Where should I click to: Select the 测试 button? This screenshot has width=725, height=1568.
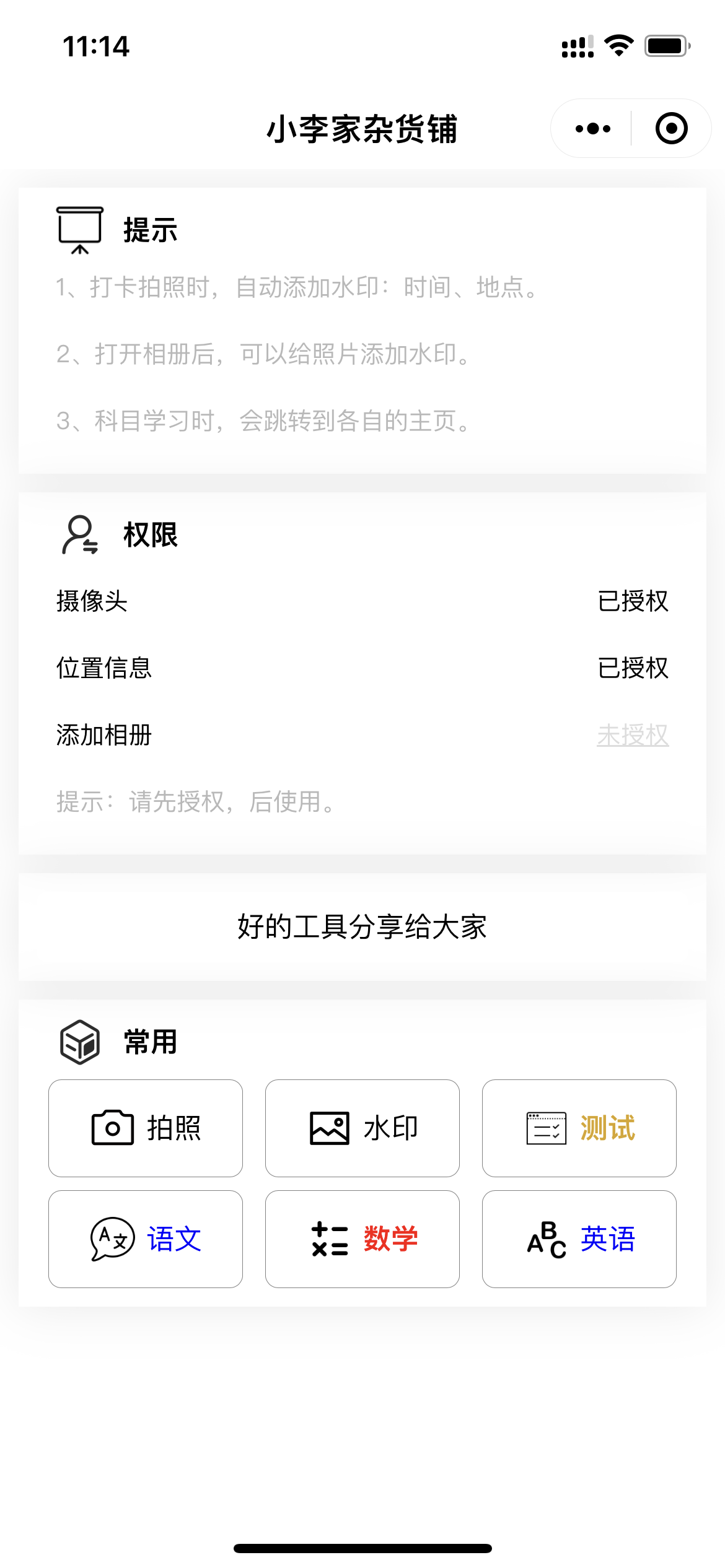point(579,1128)
